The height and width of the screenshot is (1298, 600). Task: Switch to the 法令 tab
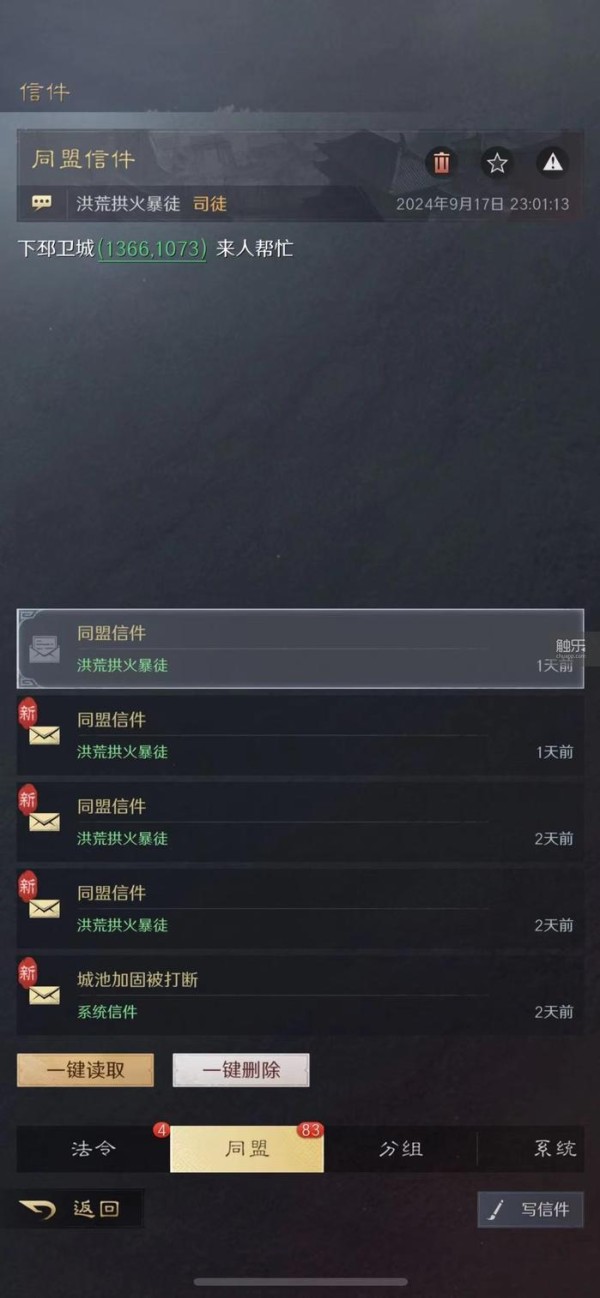pyautogui.click(x=93, y=1149)
